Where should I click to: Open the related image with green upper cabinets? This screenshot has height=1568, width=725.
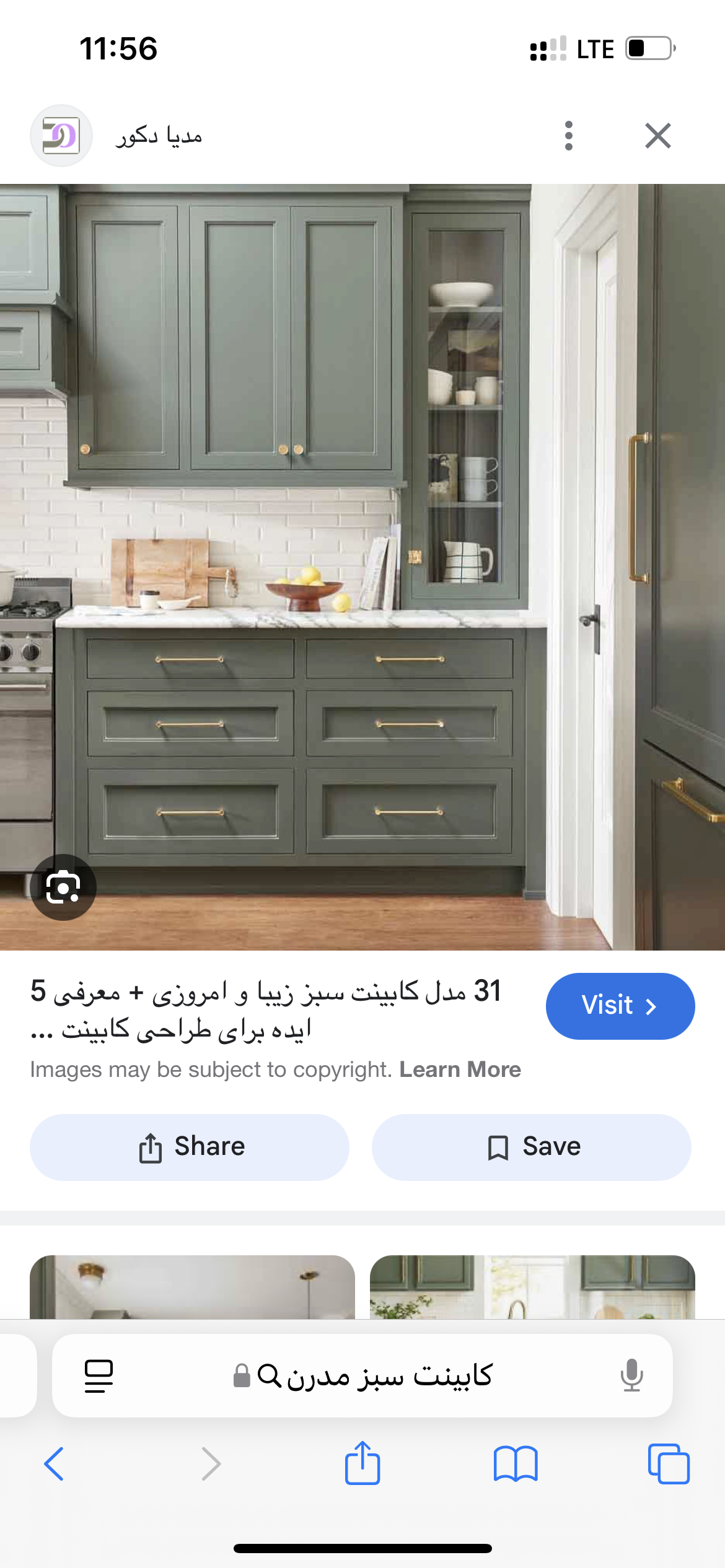(x=532, y=1287)
